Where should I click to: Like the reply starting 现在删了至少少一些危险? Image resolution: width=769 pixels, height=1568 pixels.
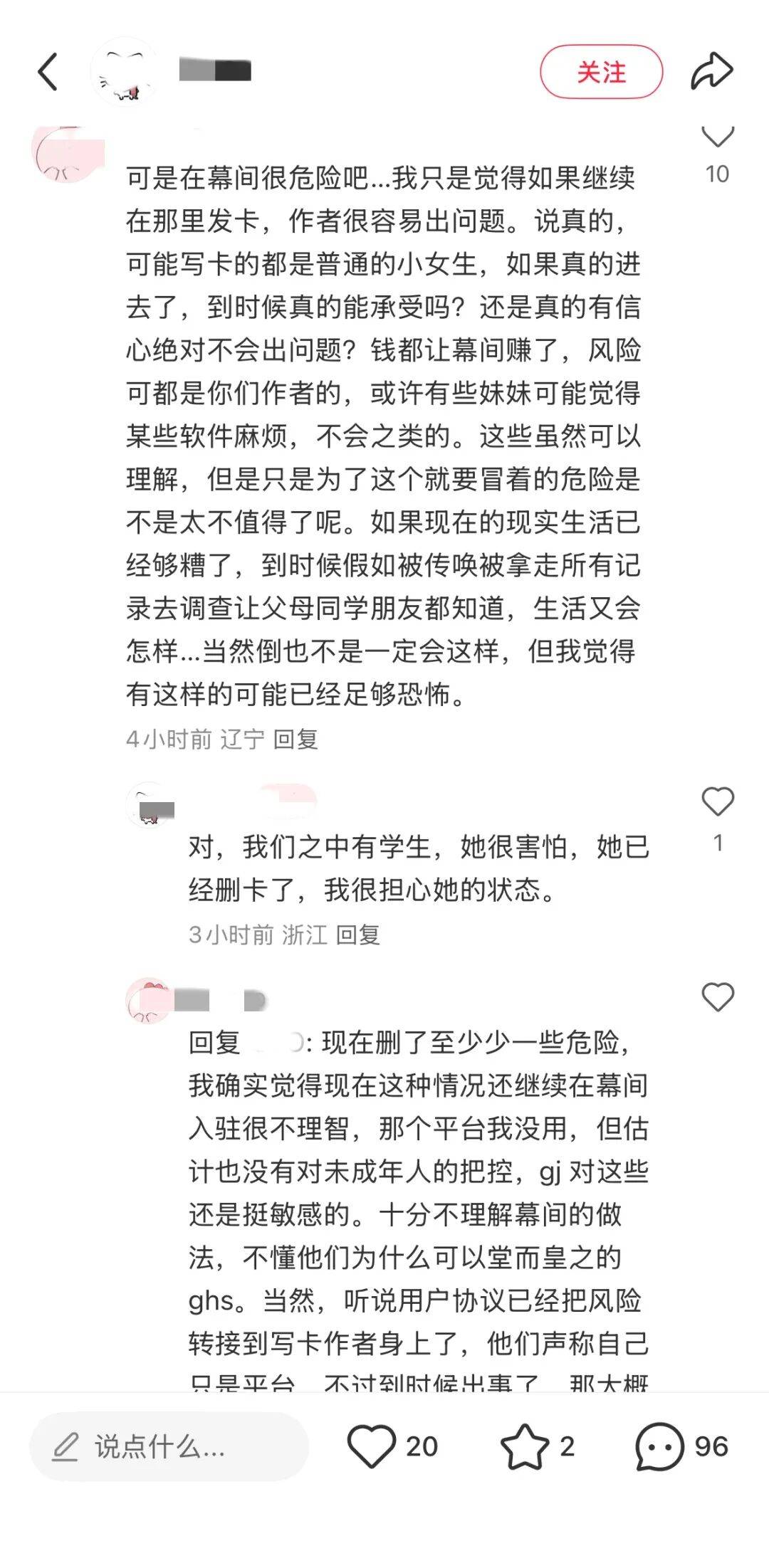717,997
